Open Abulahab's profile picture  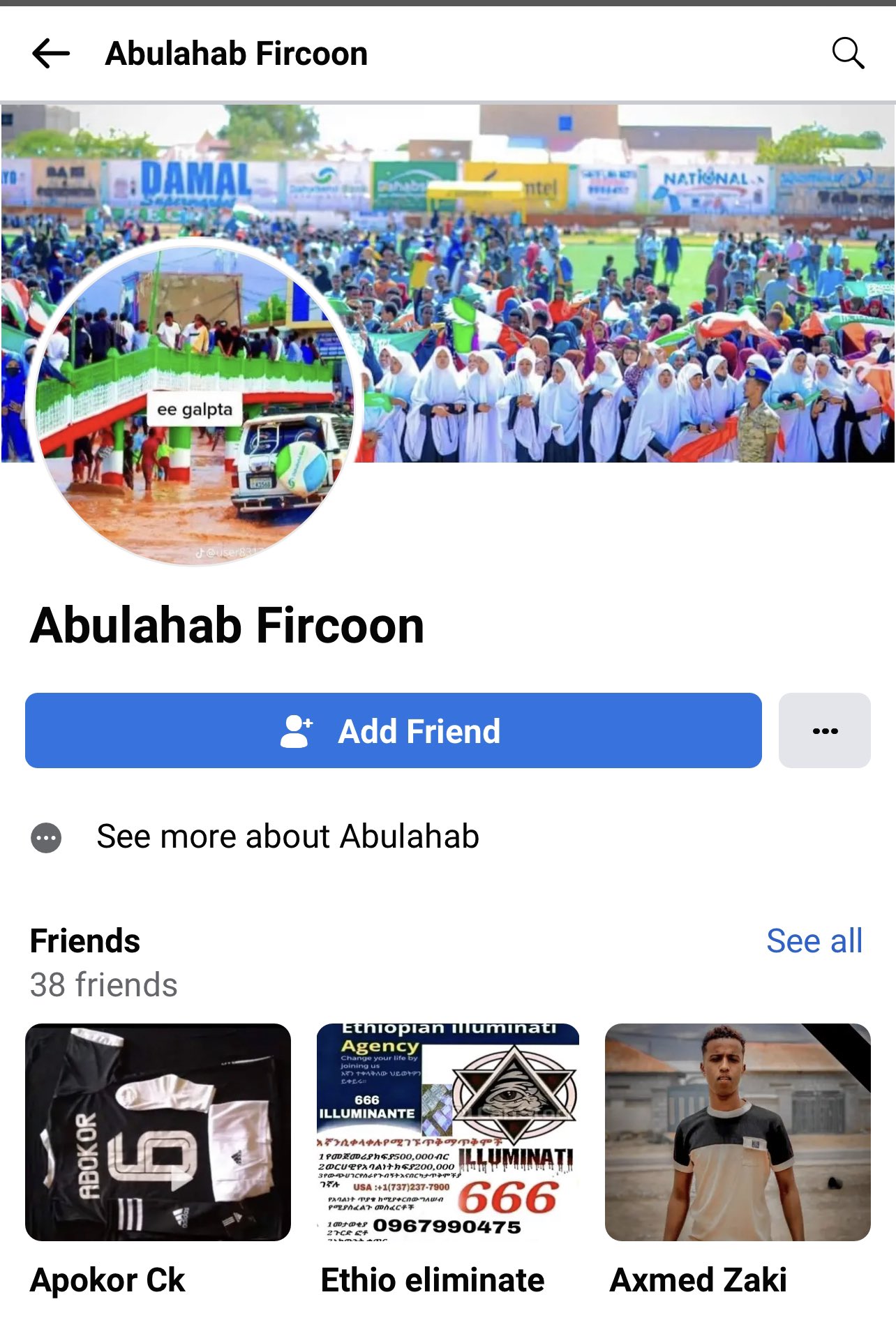pyautogui.click(x=195, y=402)
